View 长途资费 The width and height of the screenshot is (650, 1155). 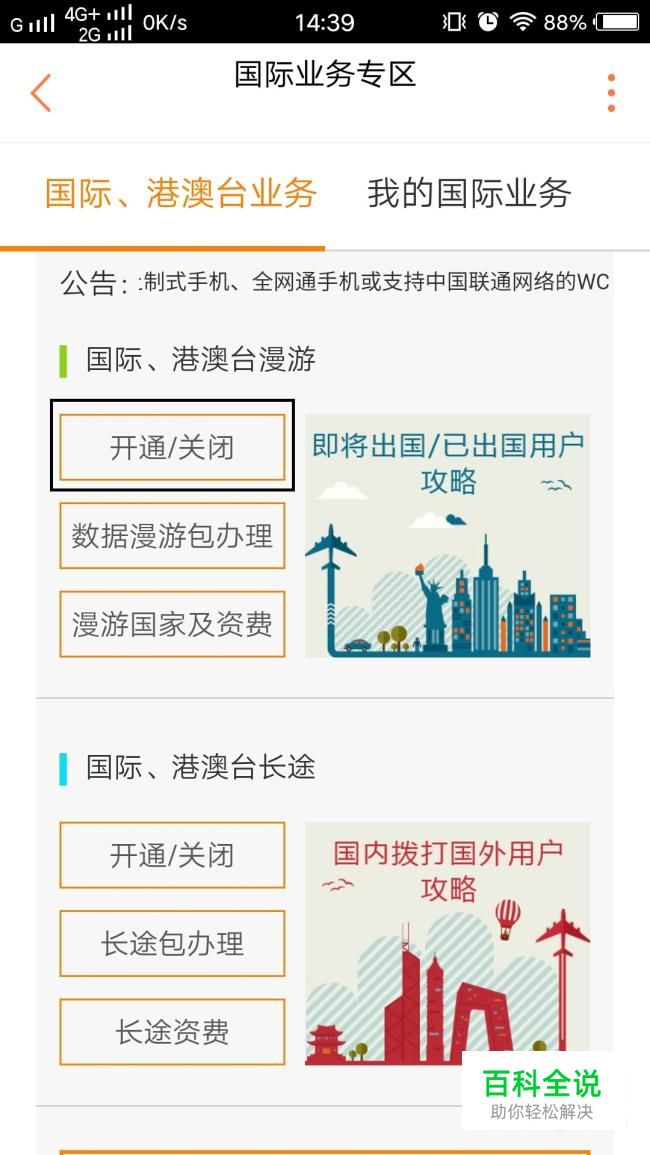tap(172, 1032)
